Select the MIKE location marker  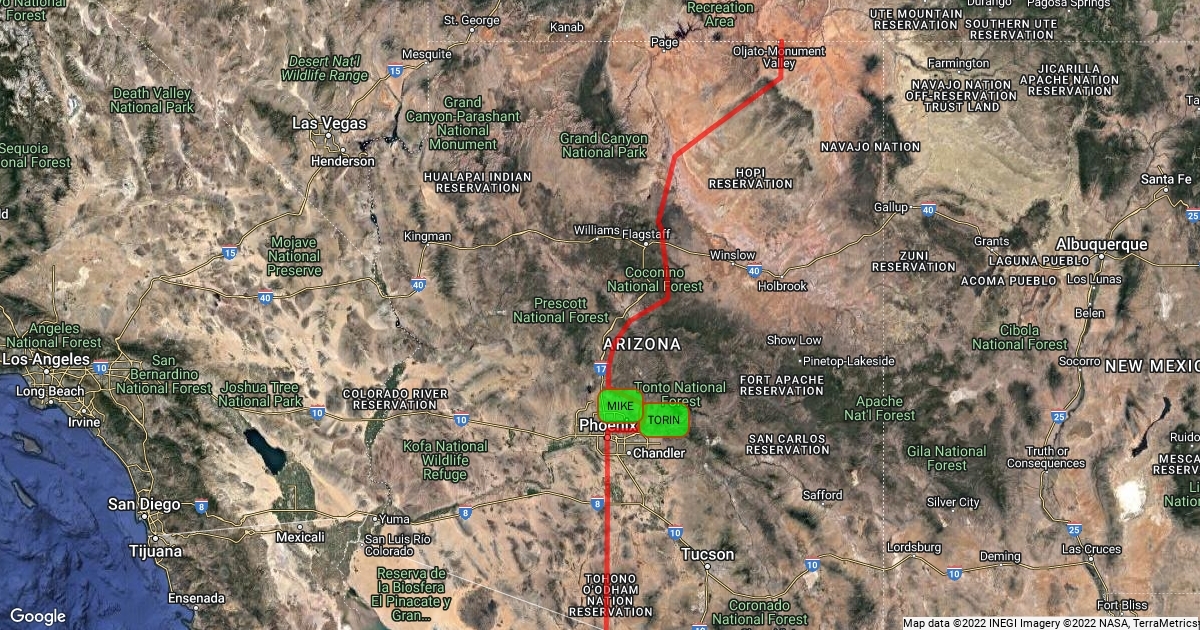620,406
